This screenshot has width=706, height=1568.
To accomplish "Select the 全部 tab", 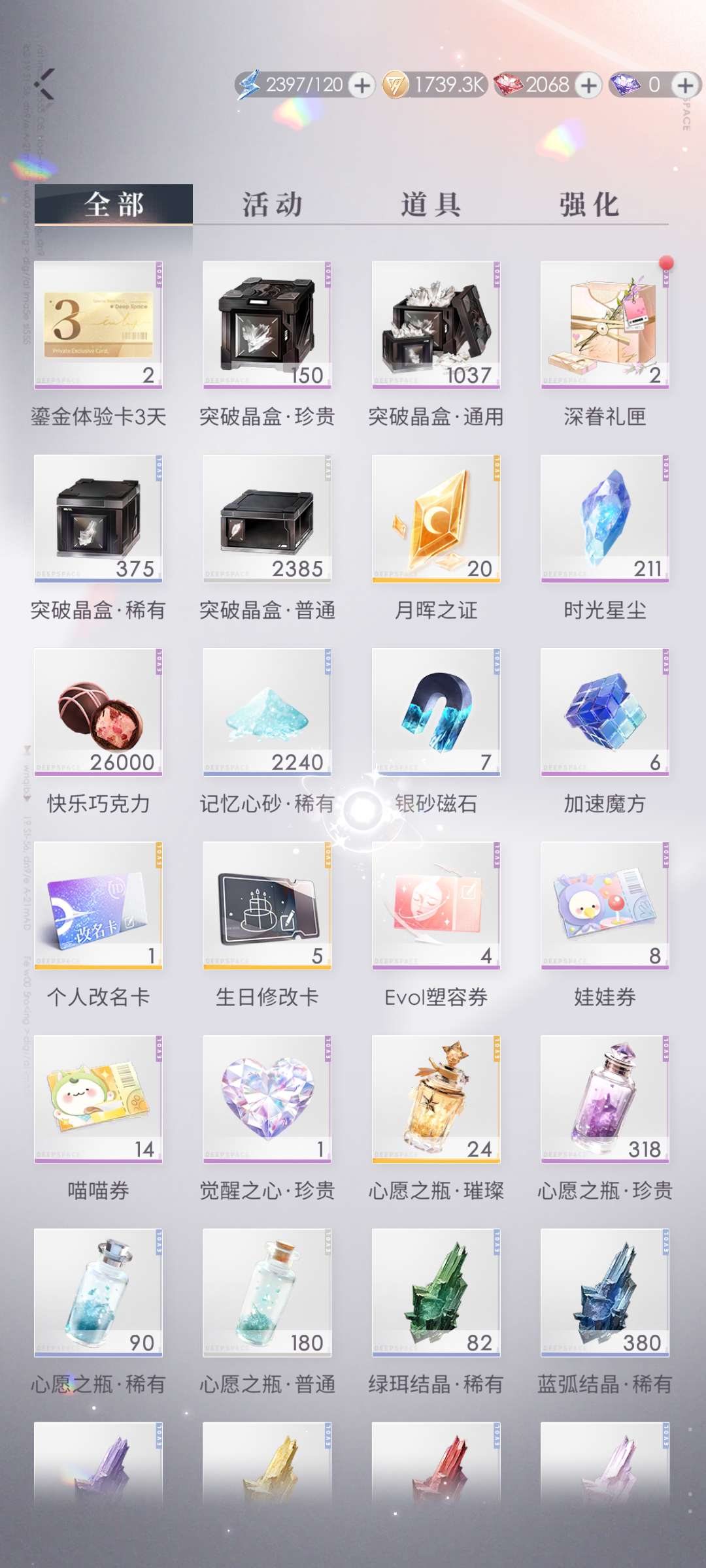I will (x=114, y=204).
